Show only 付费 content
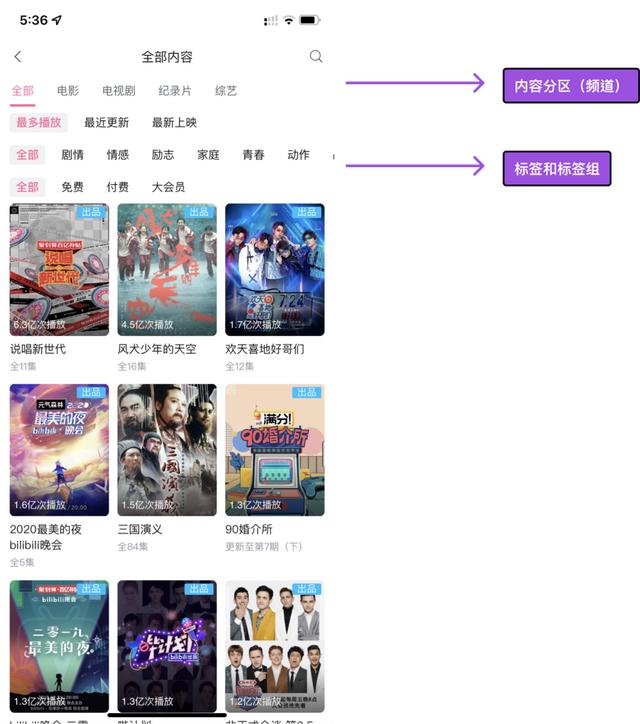Screen dimensions: 640x724 [118, 187]
